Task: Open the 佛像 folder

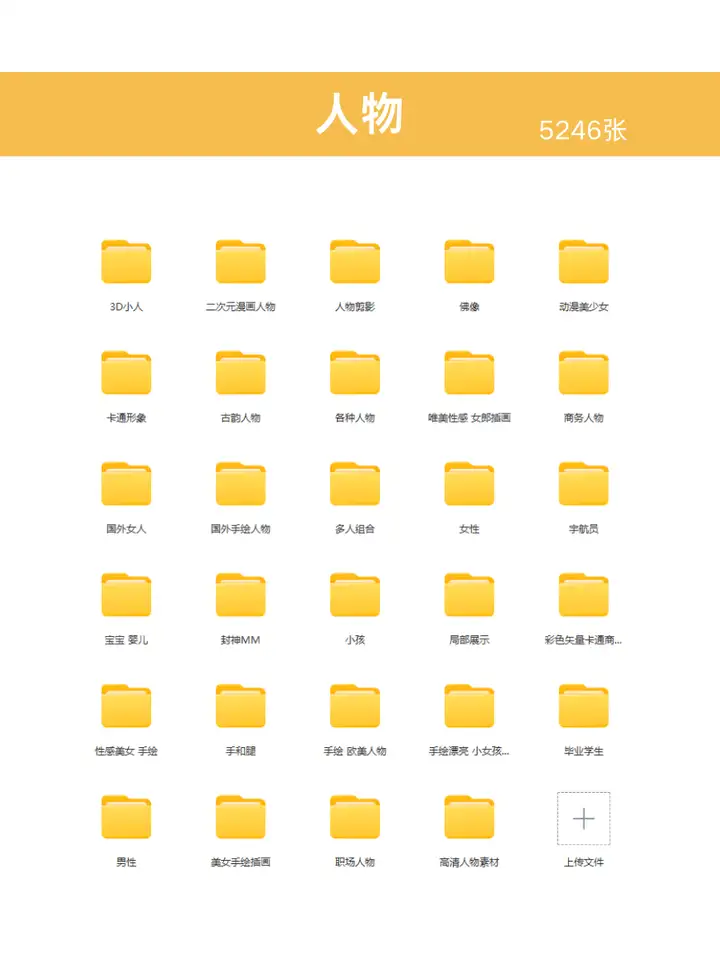Action: 470,262
